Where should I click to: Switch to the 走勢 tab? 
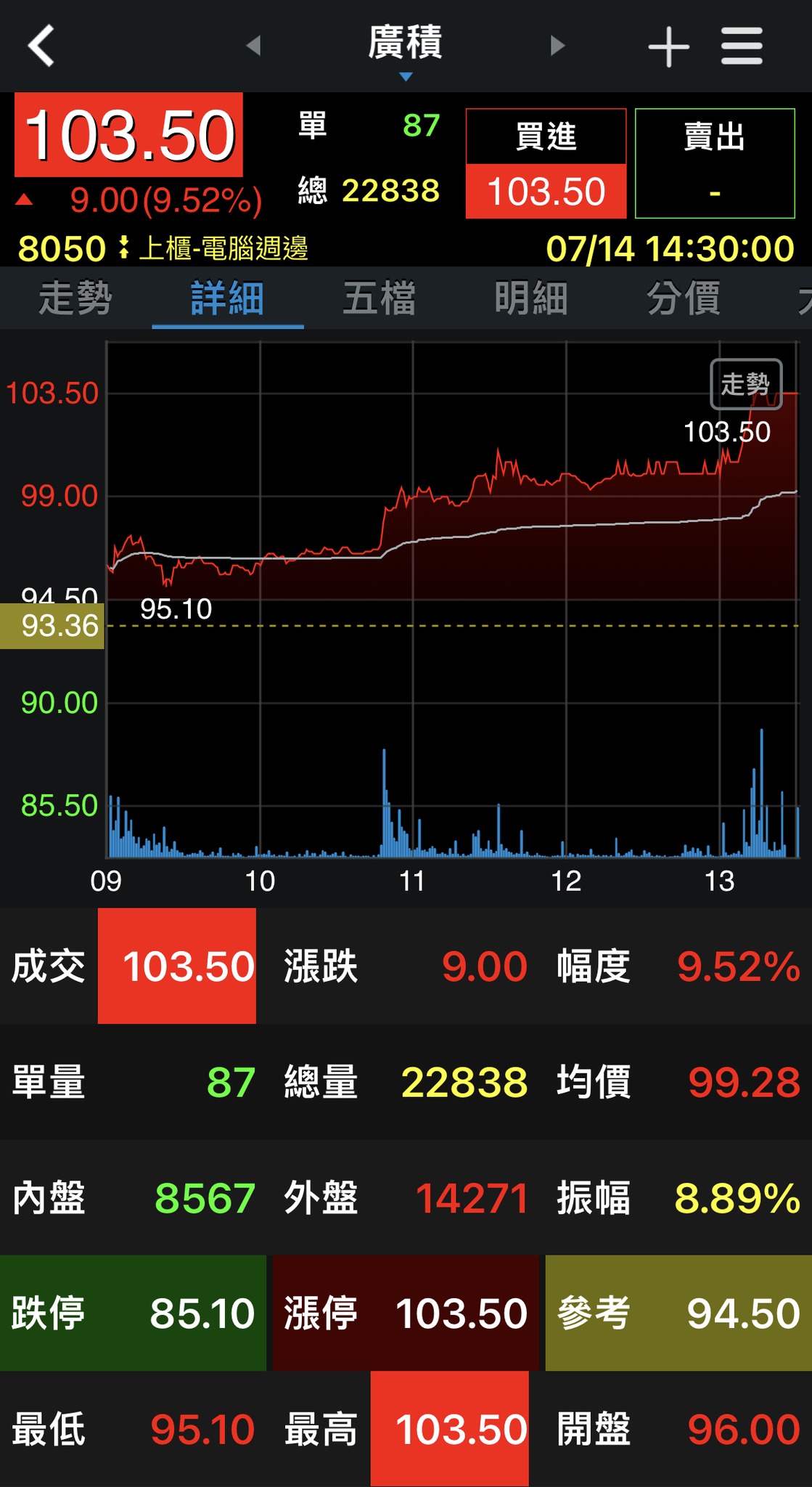pyautogui.click(x=75, y=298)
